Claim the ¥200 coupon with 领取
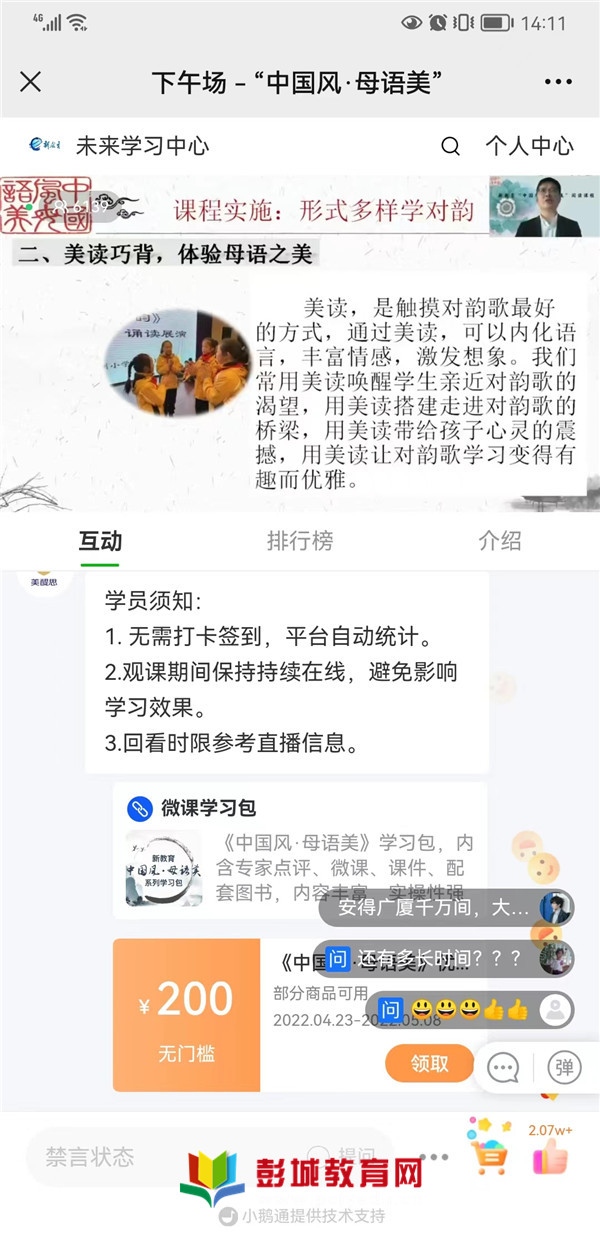The height and width of the screenshot is (1246, 600). (429, 1064)
